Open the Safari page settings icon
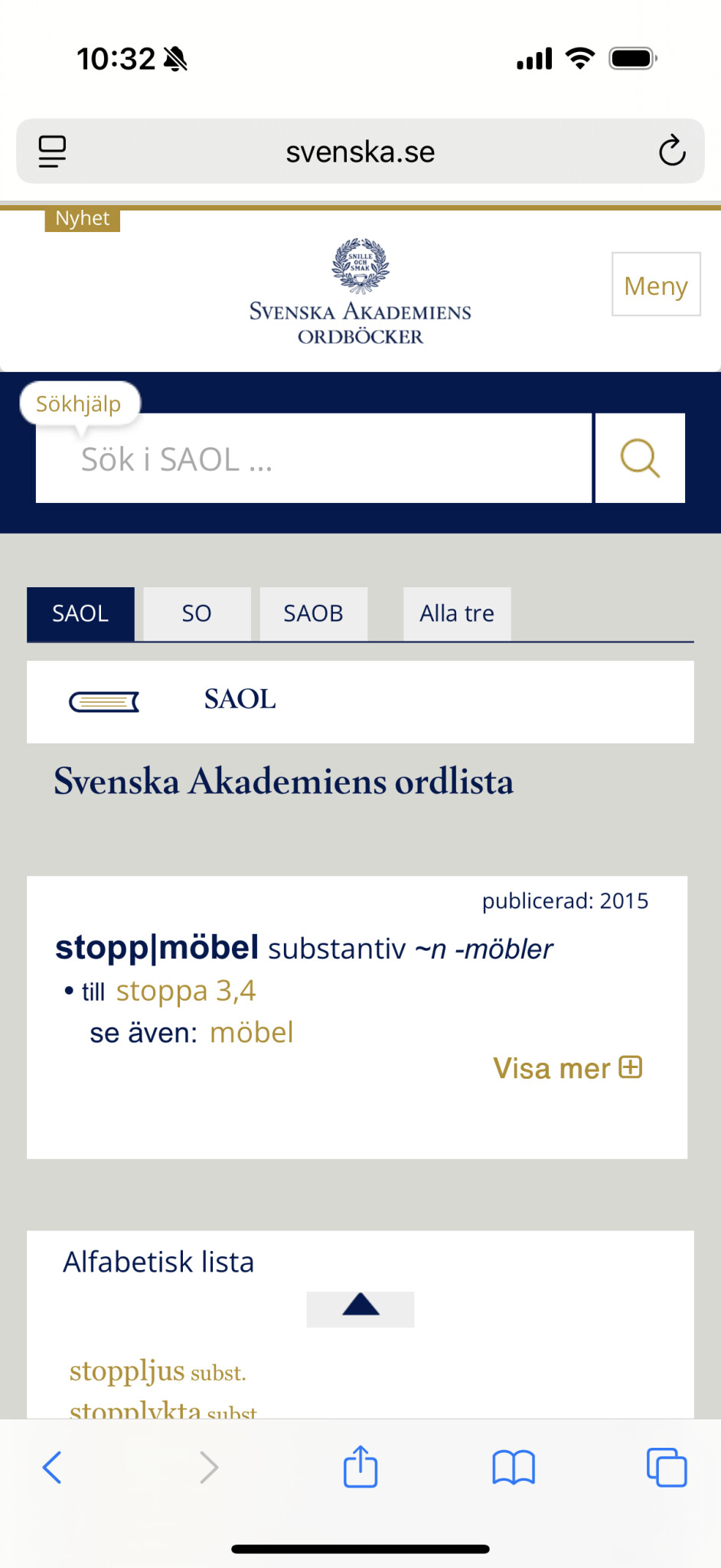The height and width of the screenshot is (1568, 721). tap(52, 151)
